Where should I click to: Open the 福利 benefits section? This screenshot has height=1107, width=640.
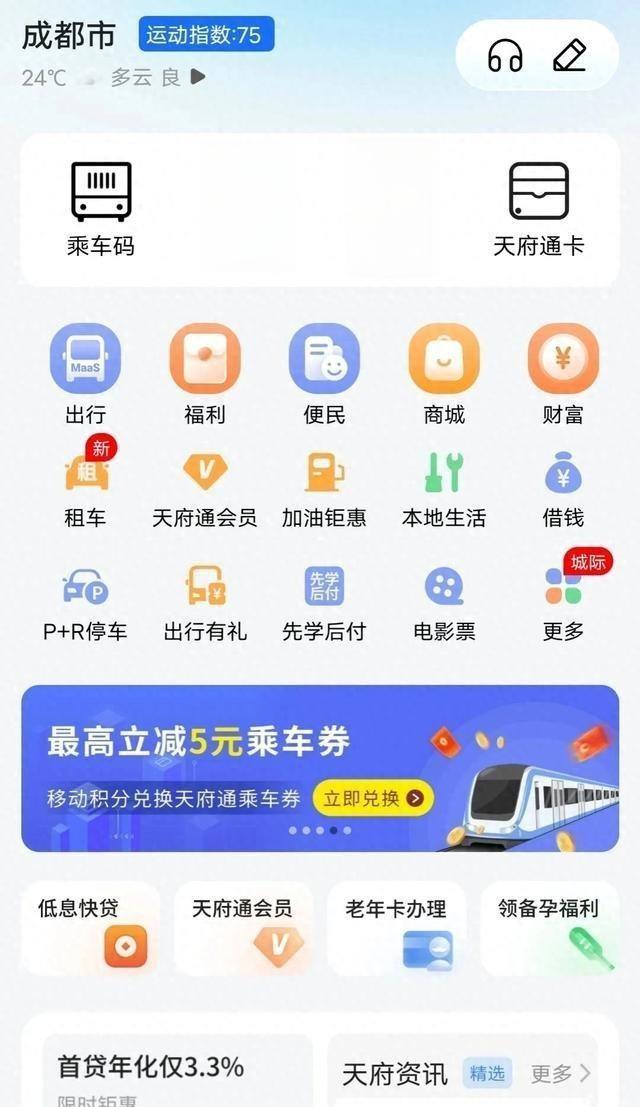[205, 372]
